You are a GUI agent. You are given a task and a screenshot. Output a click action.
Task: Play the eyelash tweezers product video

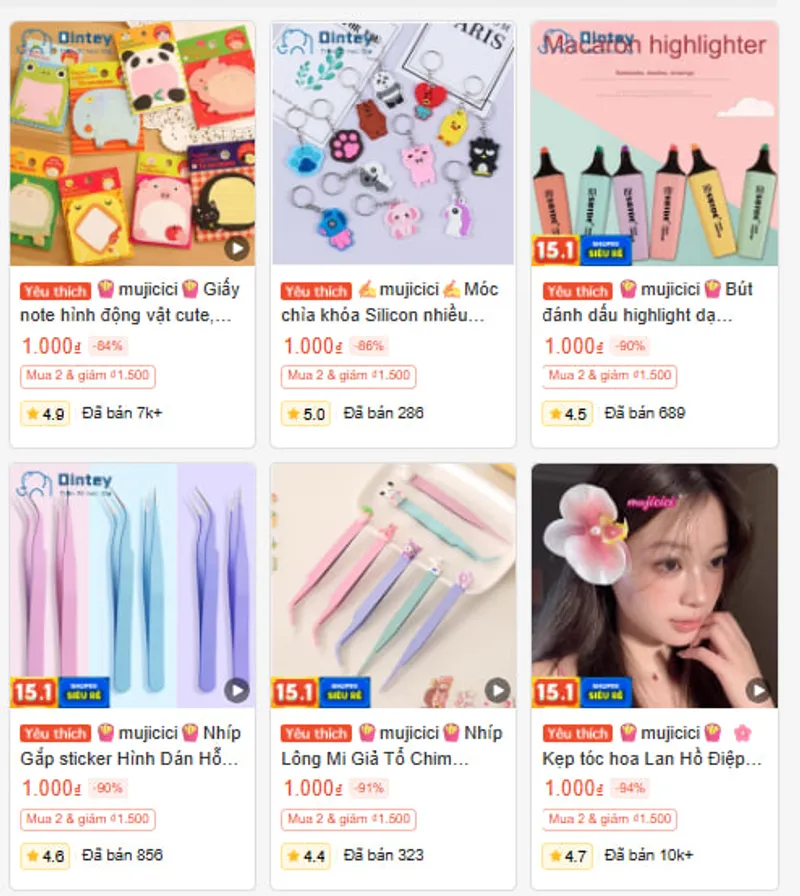coord(495,688)
